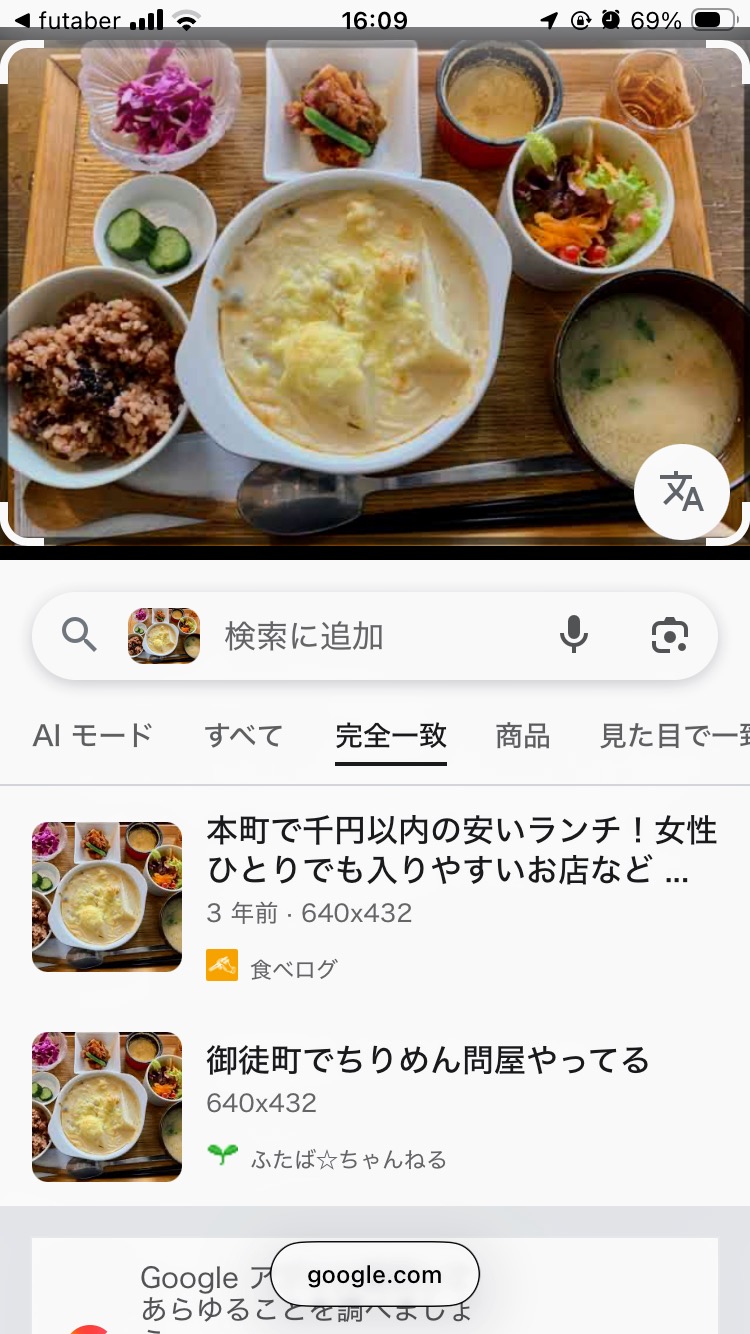Tap the image thumbnail in the search box
This screenshot has height=1334, width=750.
pos(164,636)
